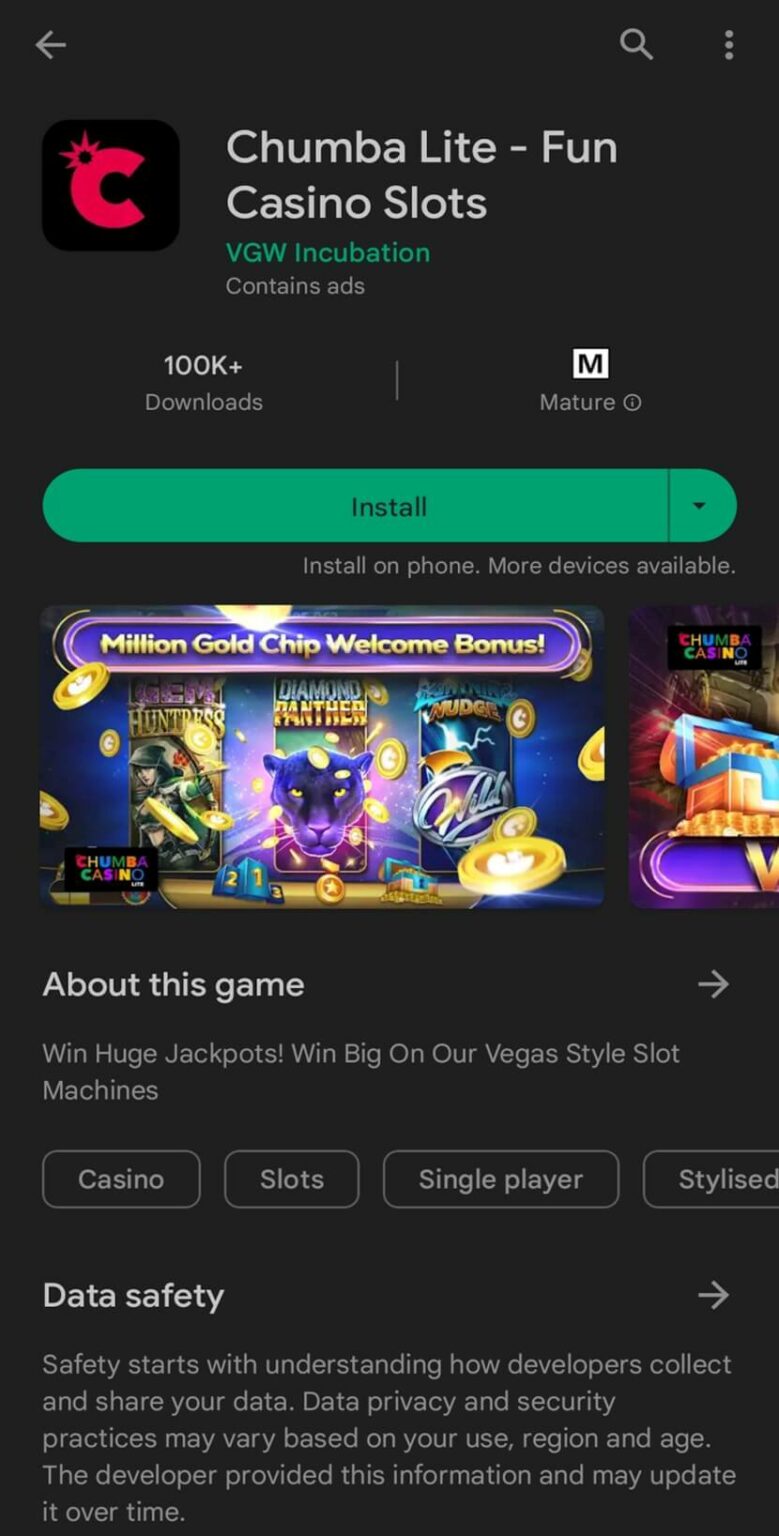This screenshot has height=1536, width=779.
Task: Open the search icon
Action: 636,44
